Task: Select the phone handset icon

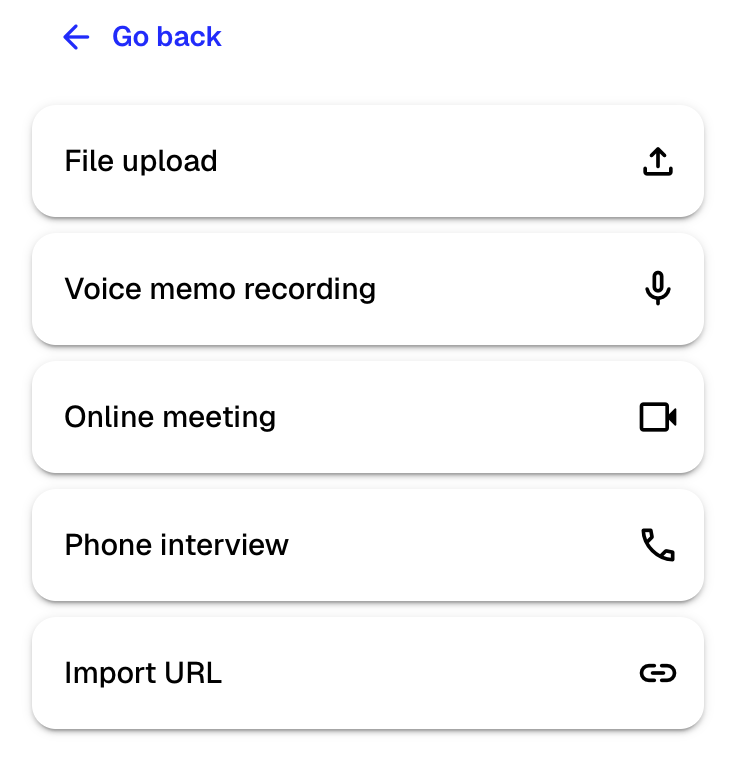Action: click(657, 545)
